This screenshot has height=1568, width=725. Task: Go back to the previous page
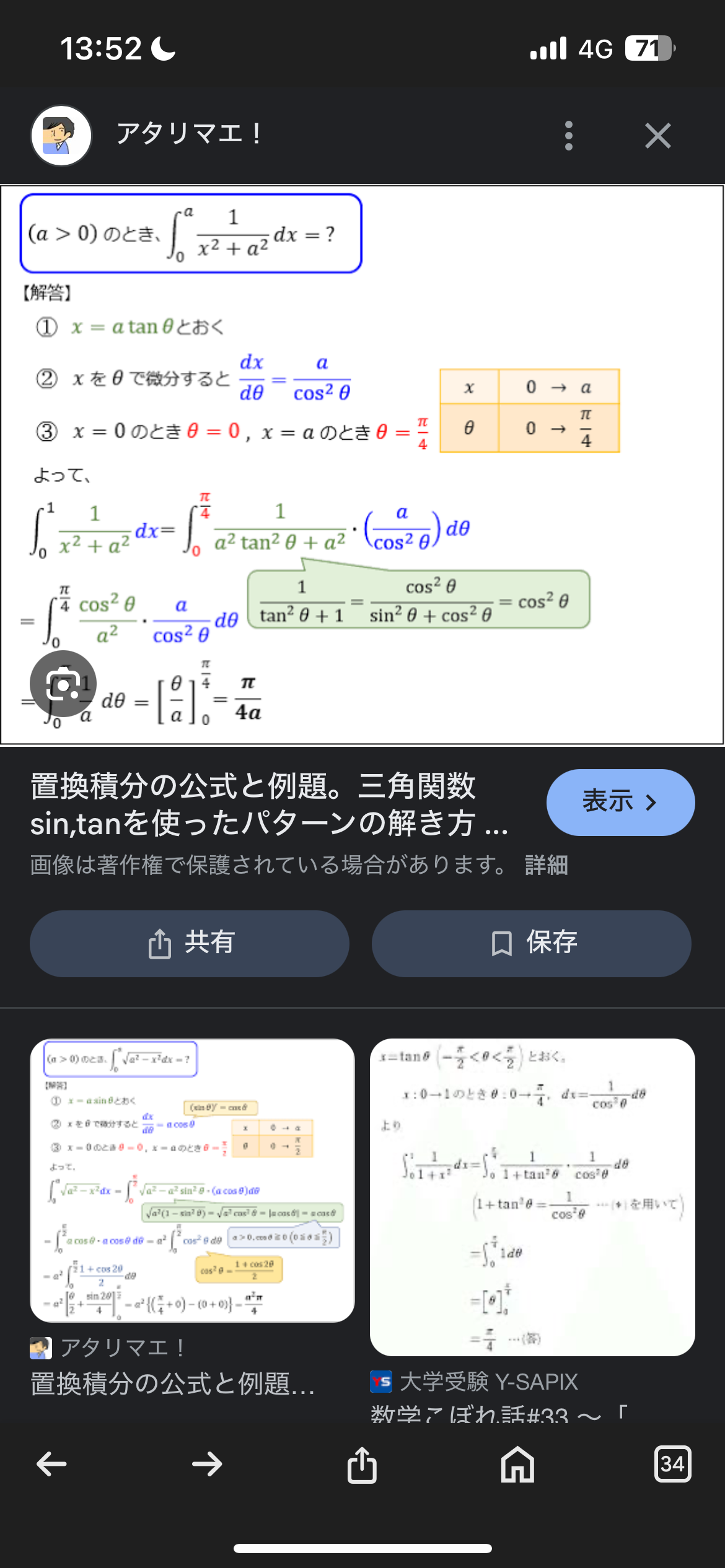click(x=51, y=1464)
